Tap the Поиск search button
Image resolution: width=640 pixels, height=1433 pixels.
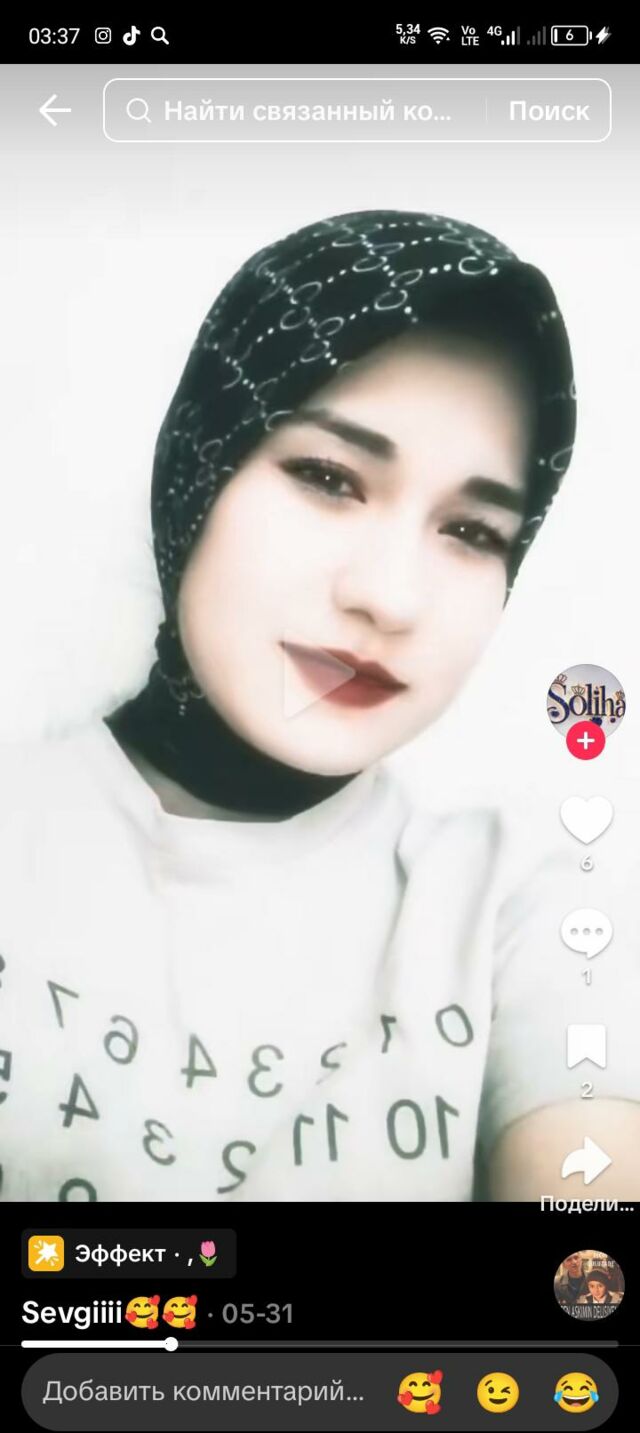coord(549,111)
